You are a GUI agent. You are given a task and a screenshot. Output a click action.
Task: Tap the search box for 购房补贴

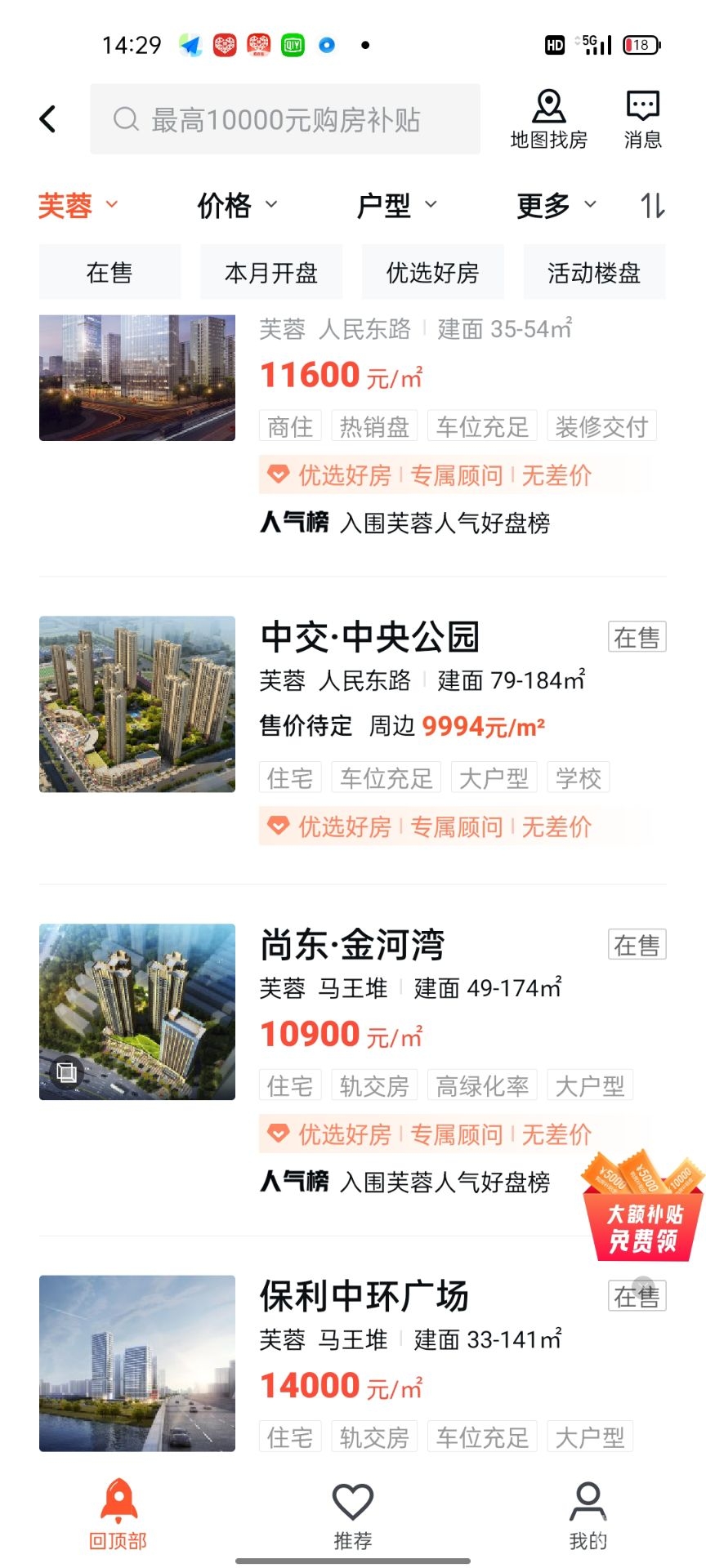click(x=284, y=119)
